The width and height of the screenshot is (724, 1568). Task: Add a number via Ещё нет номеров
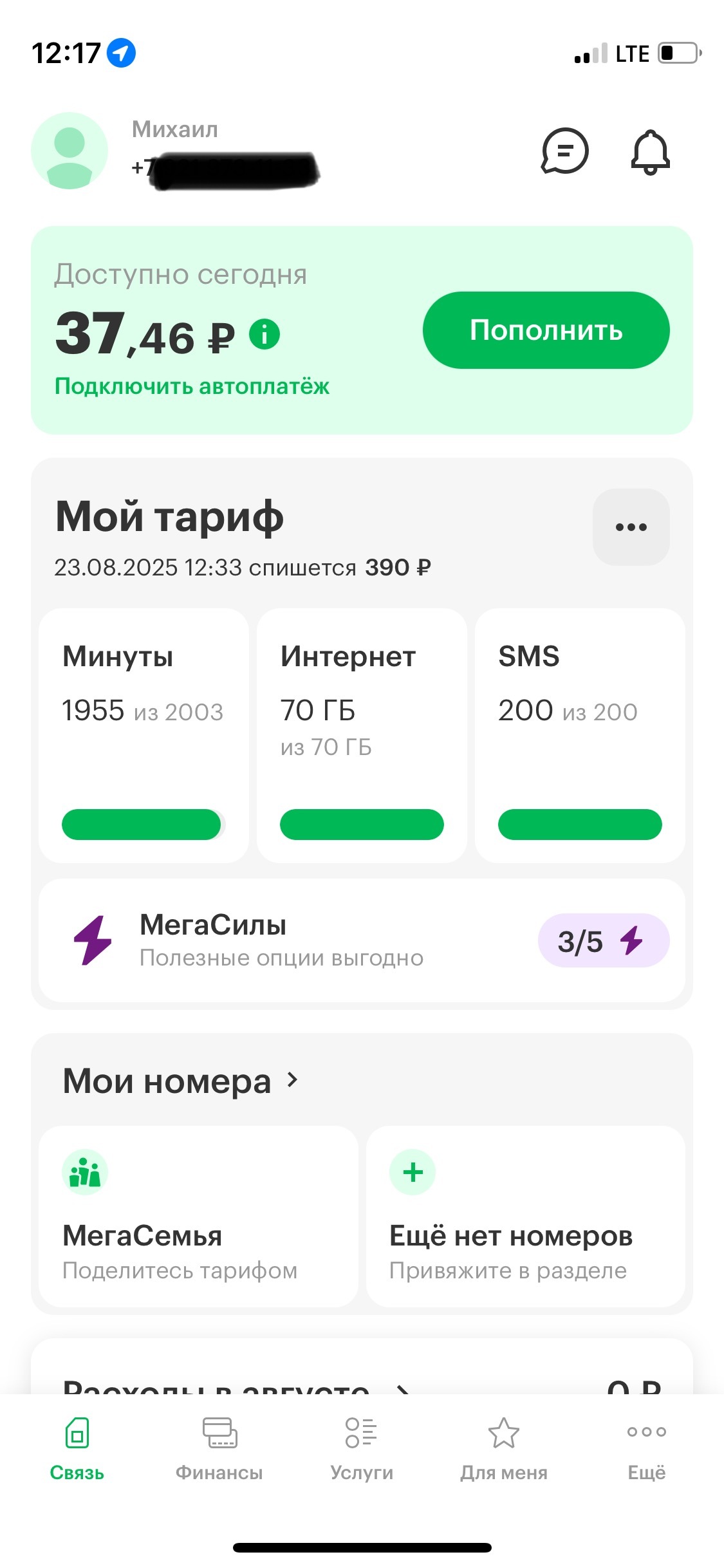[525, 1216]
